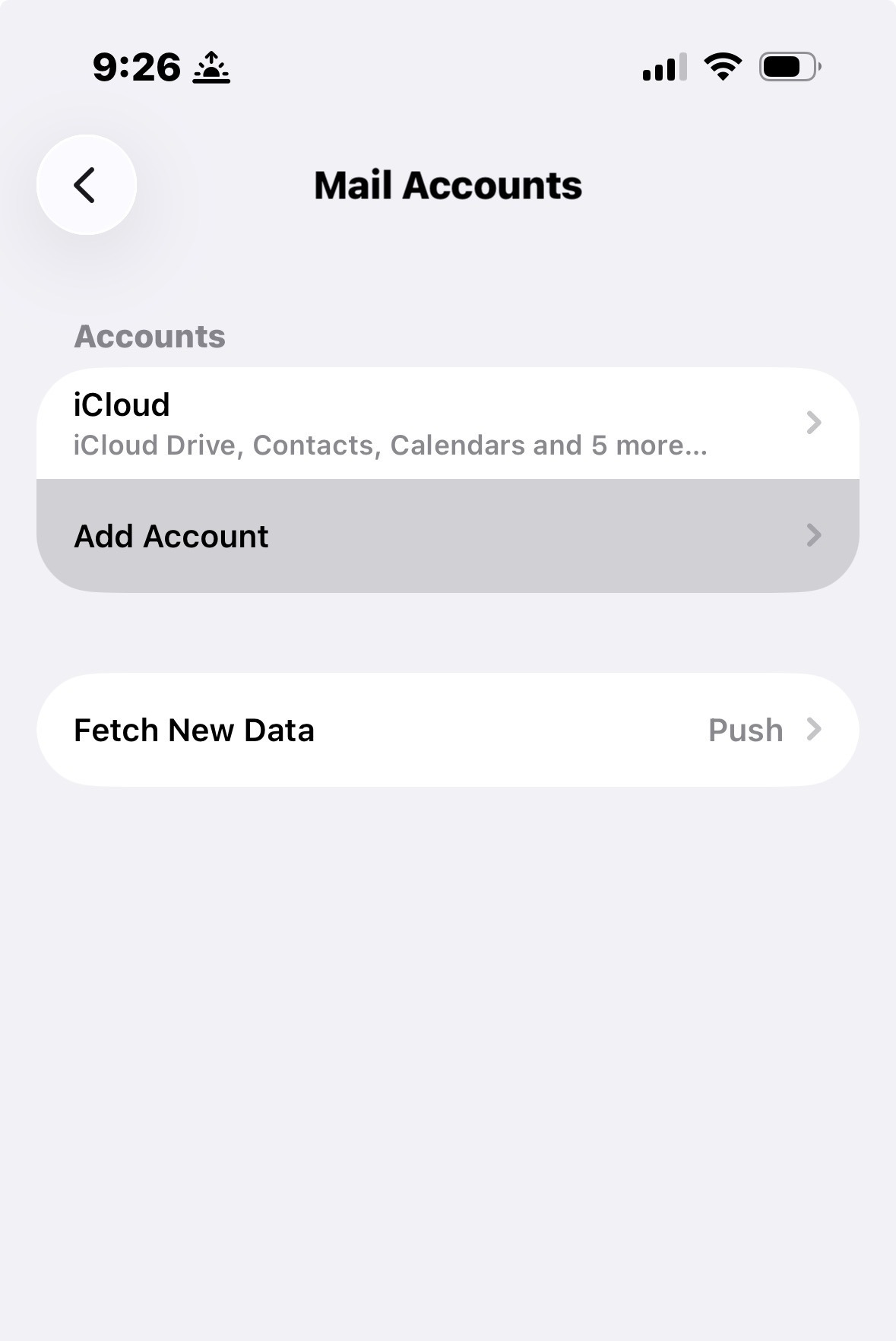
Task: Go back from Mail Accounts
Action: pyautogui.click(x=86, y=185)
